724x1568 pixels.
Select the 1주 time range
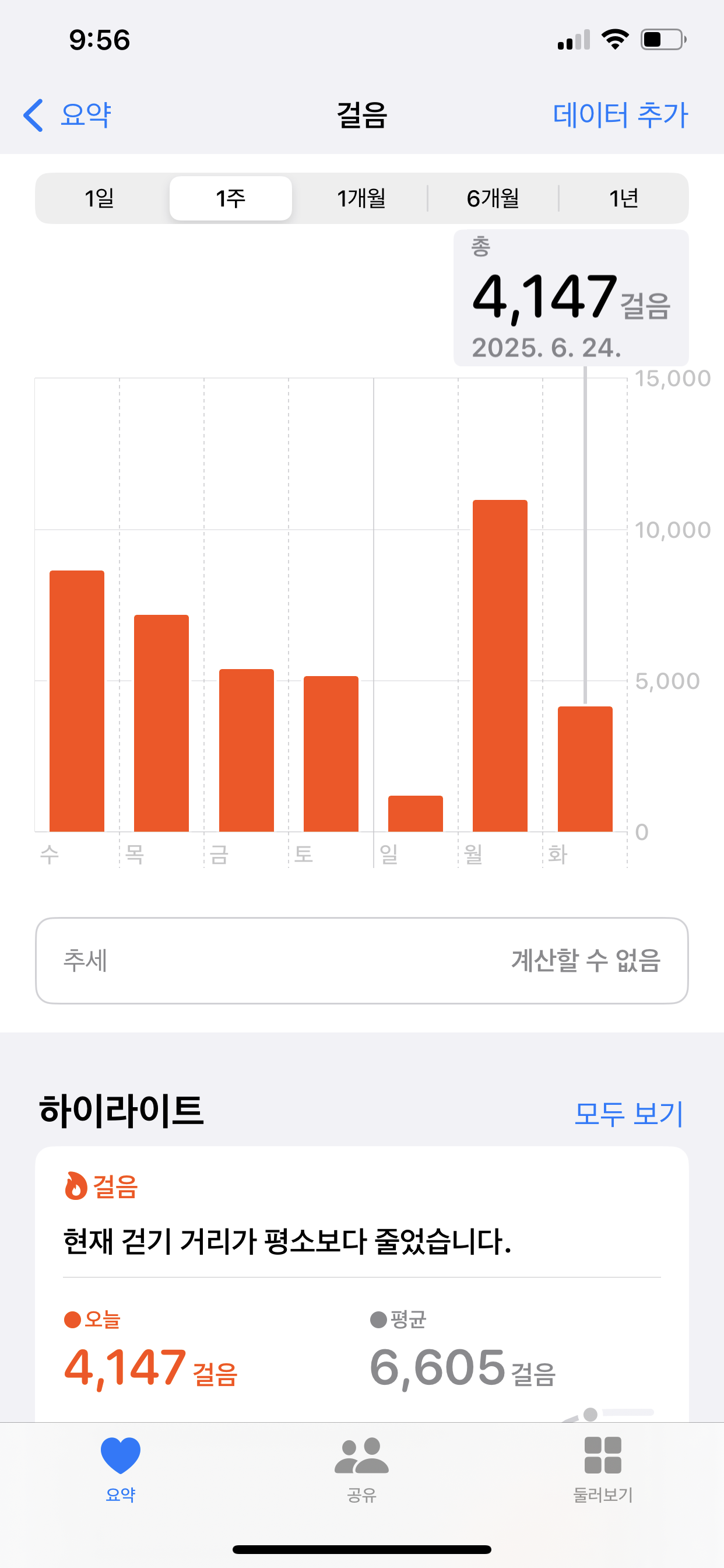click(x=231, y=198)
